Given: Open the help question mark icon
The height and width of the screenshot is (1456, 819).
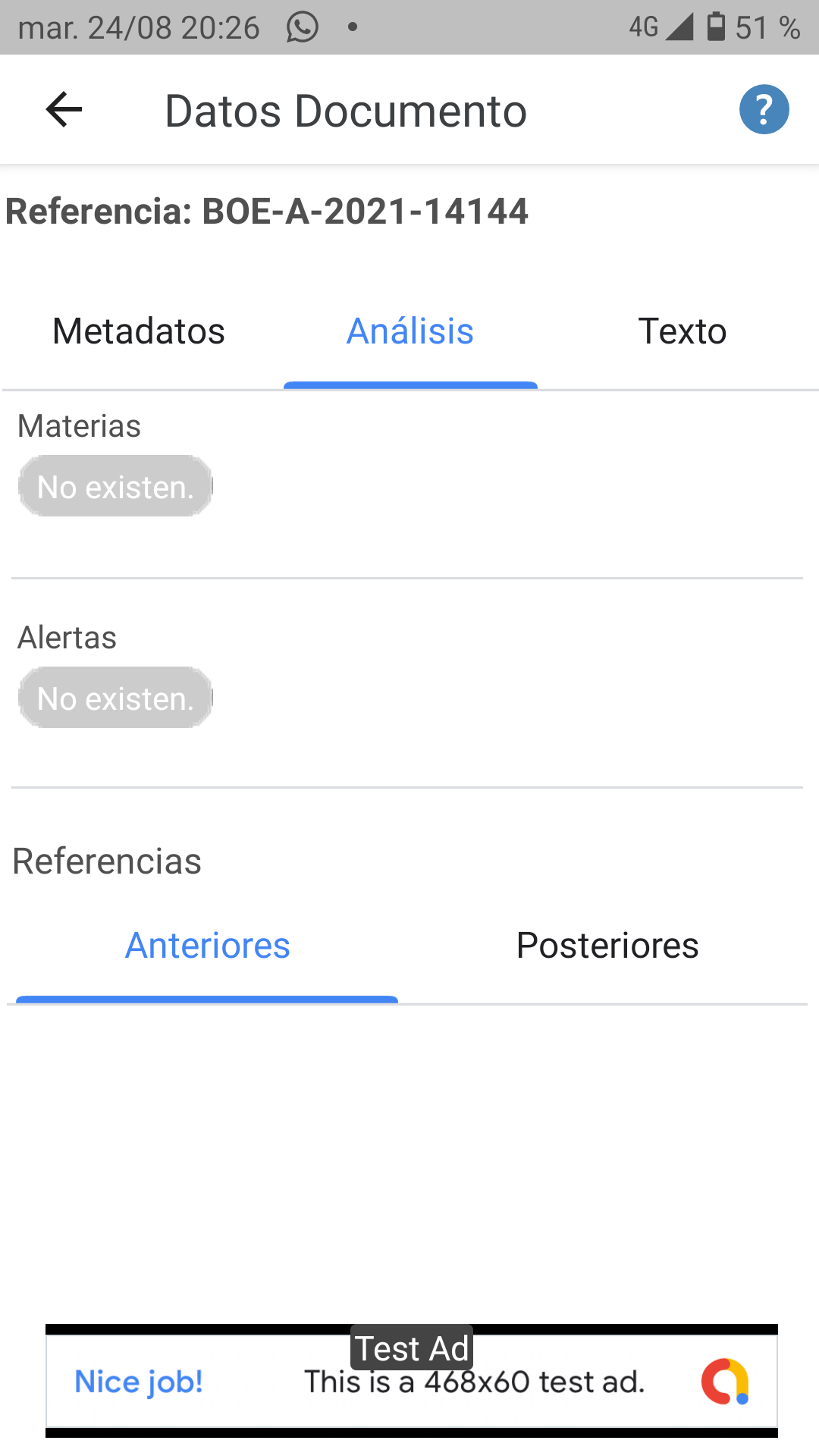Looking at the screenshot, I should coord(764,110).
